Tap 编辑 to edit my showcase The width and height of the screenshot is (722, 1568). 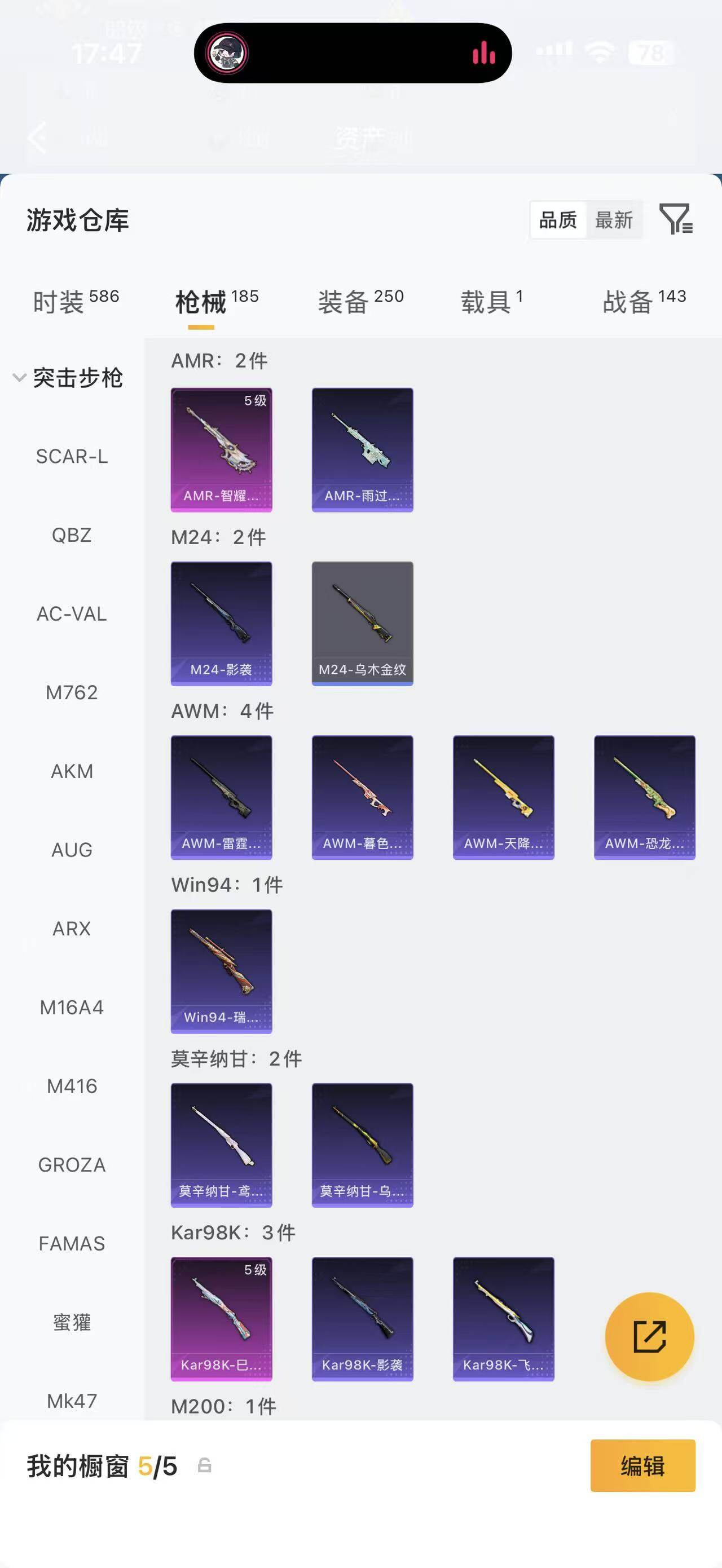point(643,1466)
